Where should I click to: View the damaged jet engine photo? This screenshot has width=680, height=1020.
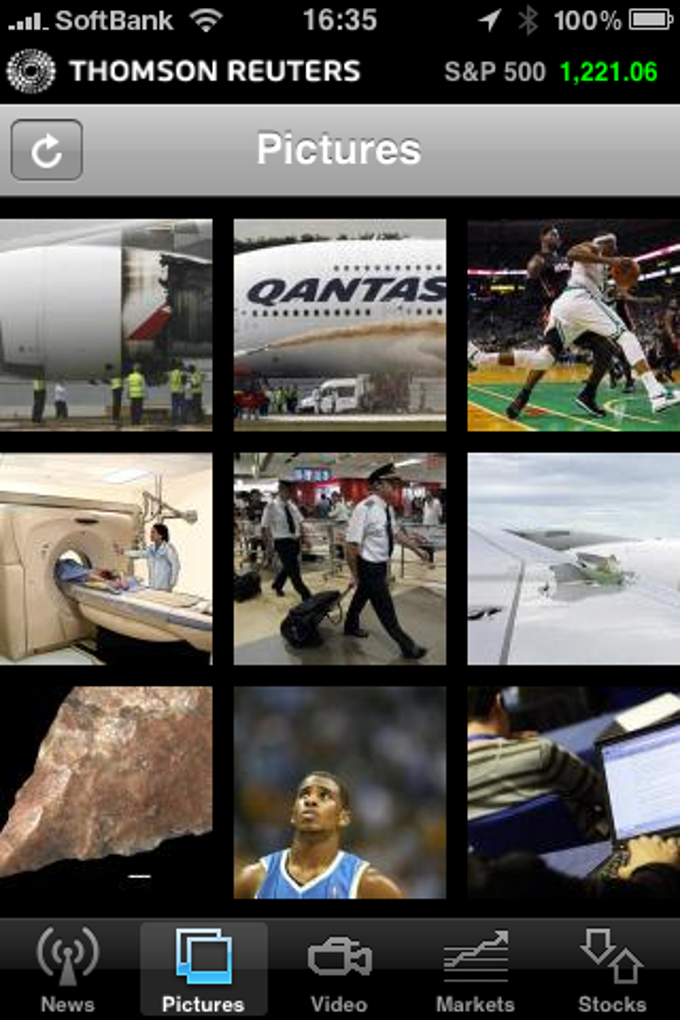105,325
